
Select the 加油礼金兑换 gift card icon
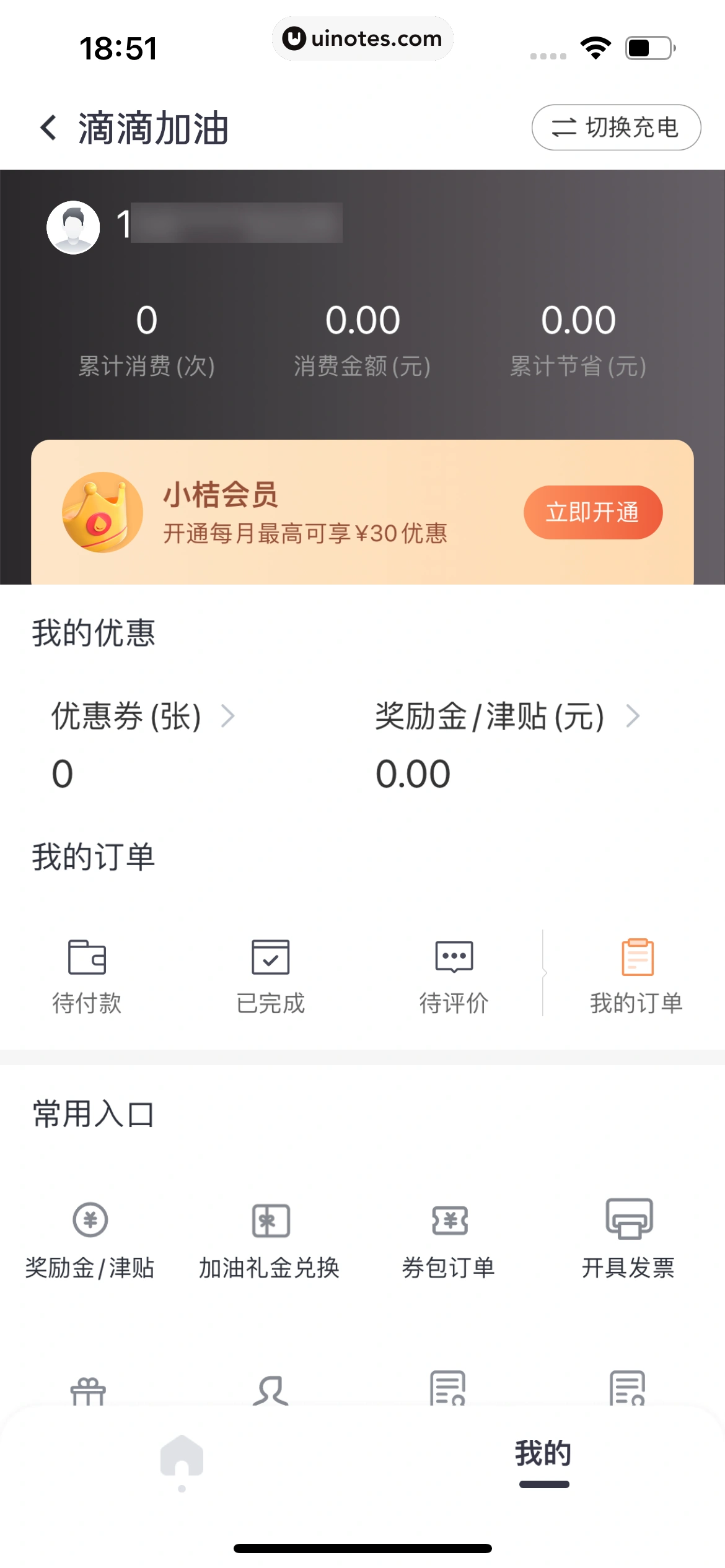pos(270,1220)
